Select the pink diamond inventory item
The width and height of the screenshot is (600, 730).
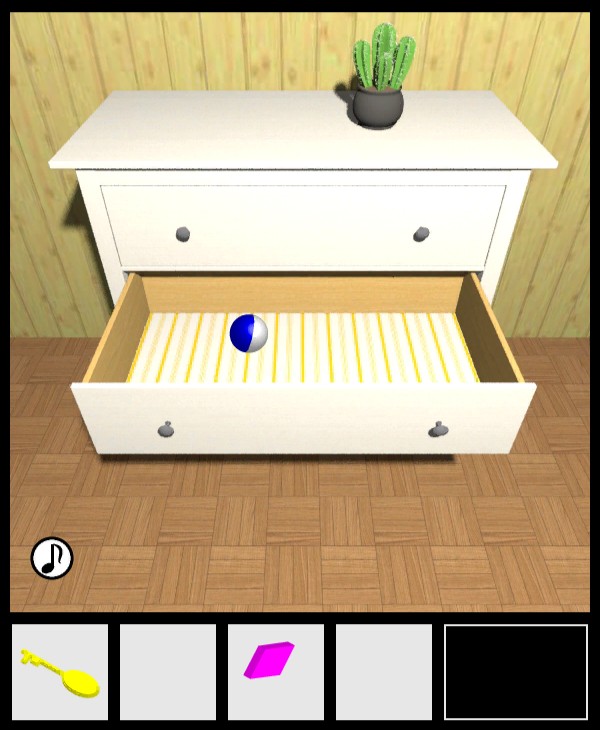point(274,671)
